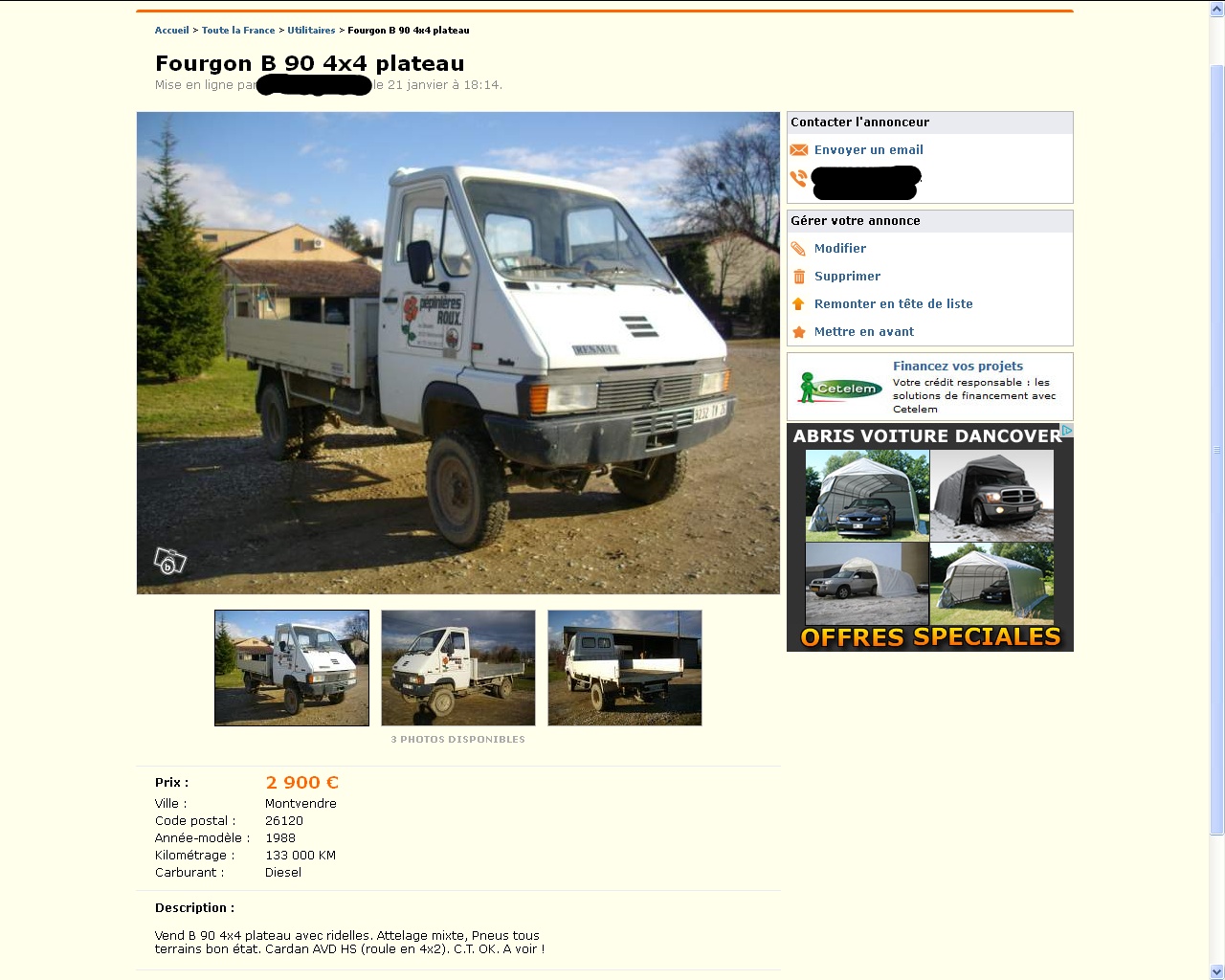Select the first photo thumbnail
Screen dimensions: 1225x980
click(x=292, y=668)
